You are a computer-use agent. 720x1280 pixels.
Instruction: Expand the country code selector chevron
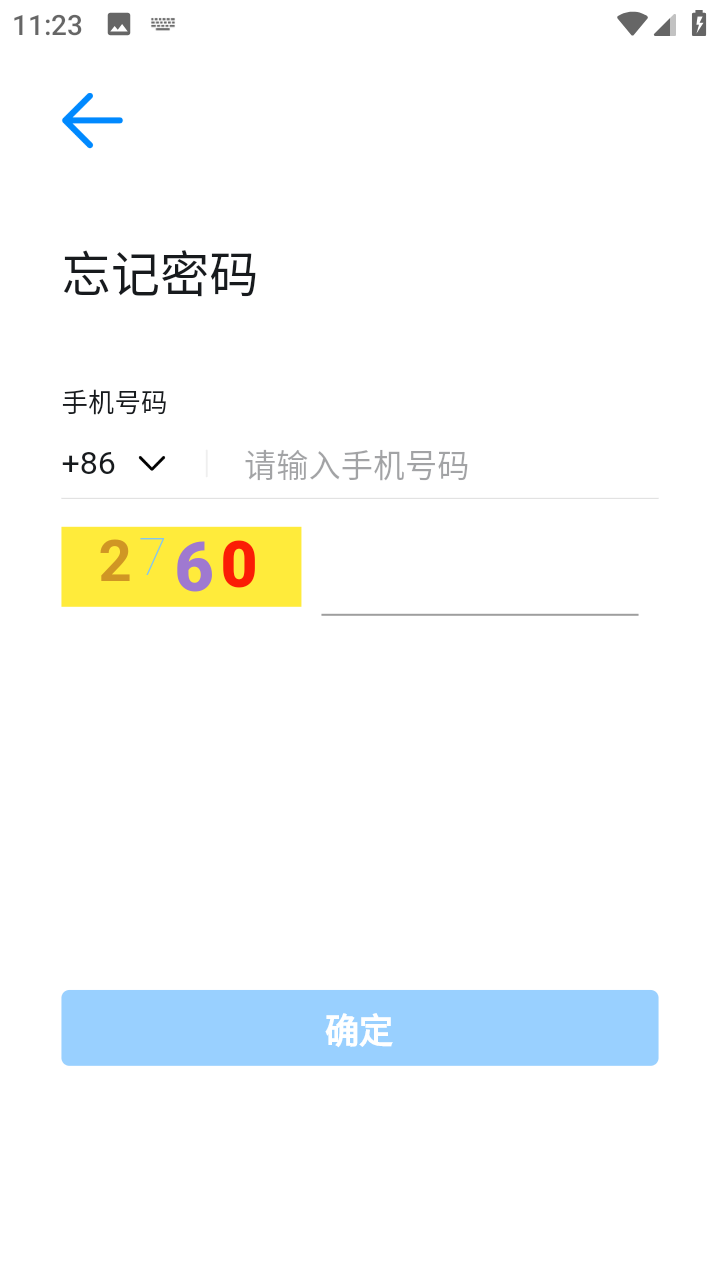tap(152, 463)
